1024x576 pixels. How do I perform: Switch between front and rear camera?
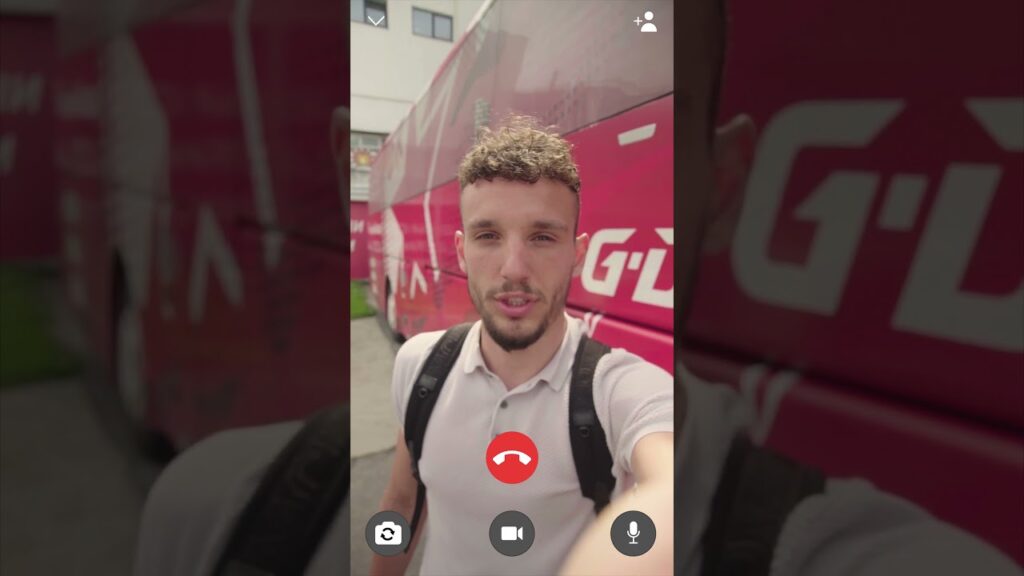[388, 534]
